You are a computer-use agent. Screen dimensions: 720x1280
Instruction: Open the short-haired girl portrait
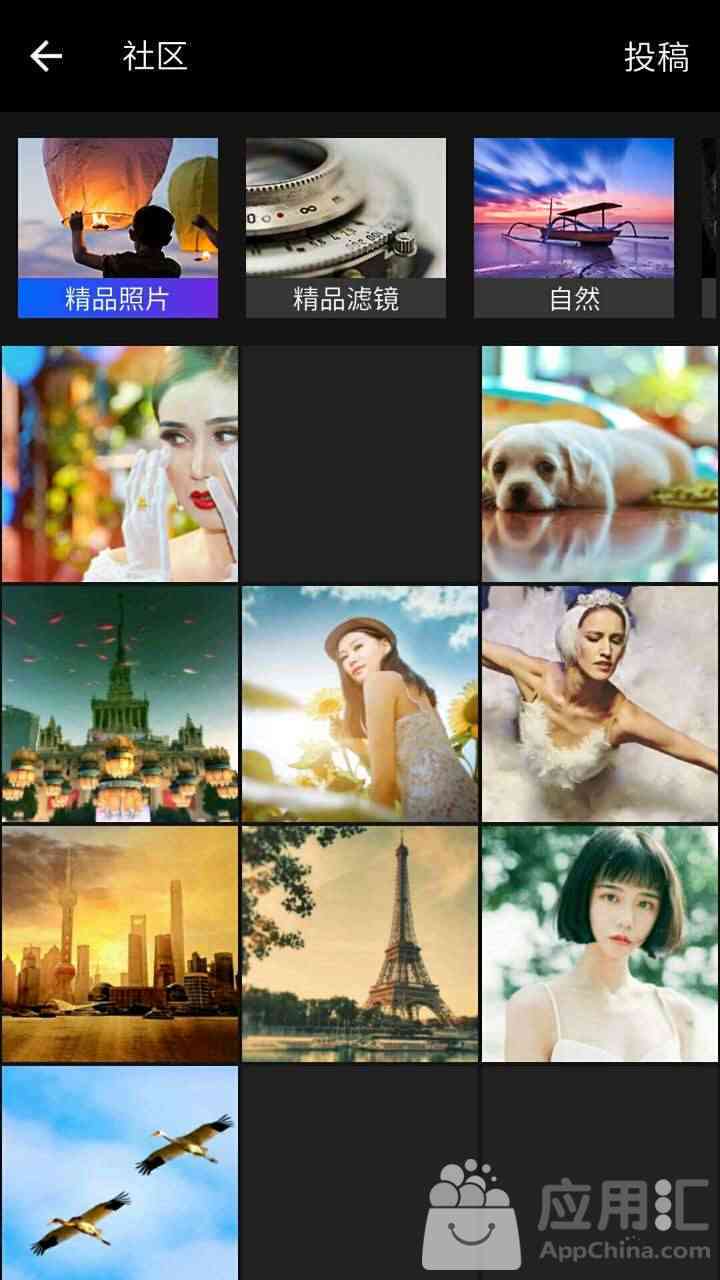click(x=600, y=944)
